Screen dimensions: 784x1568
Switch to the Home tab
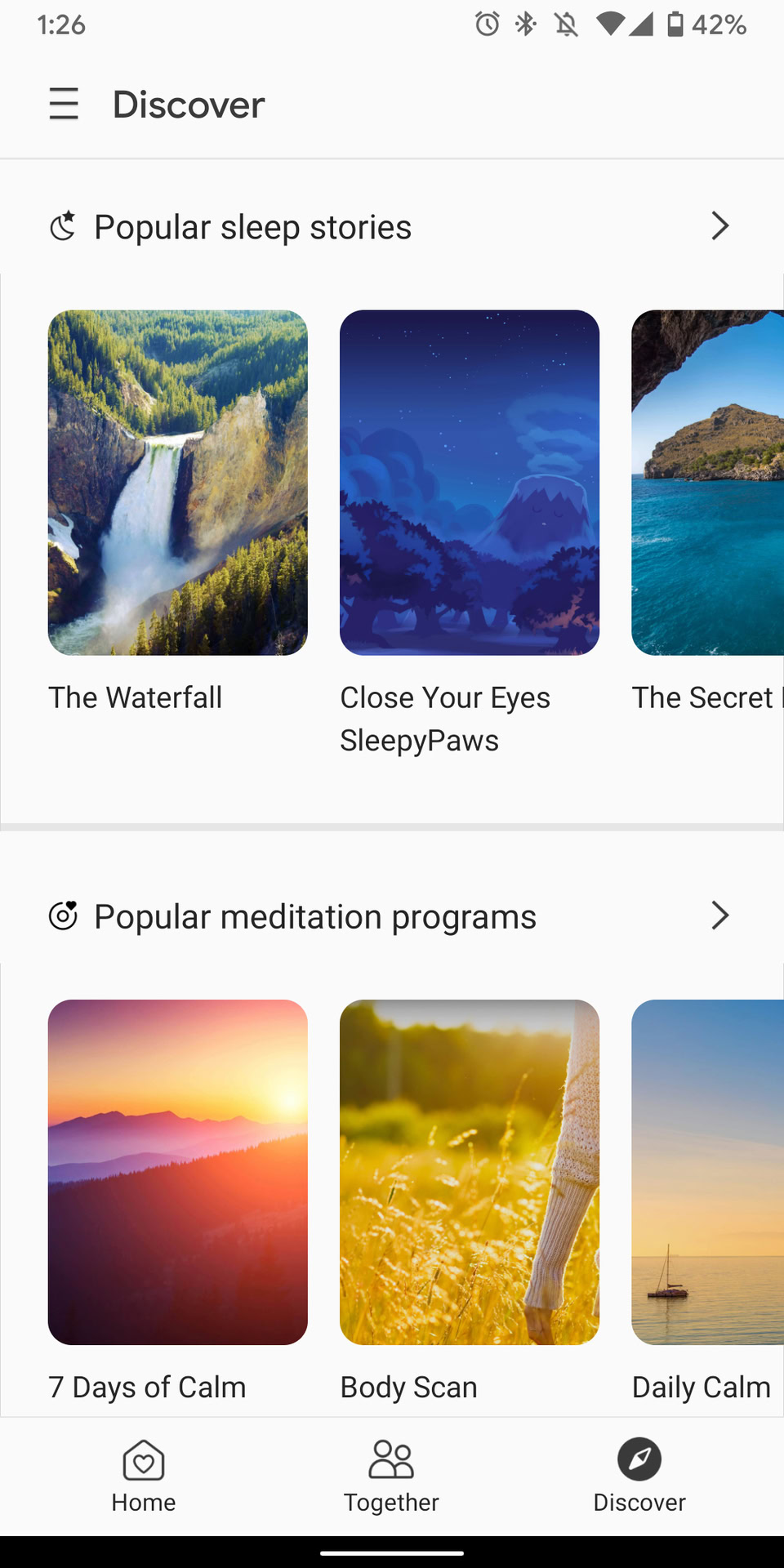pos(144,1475)
